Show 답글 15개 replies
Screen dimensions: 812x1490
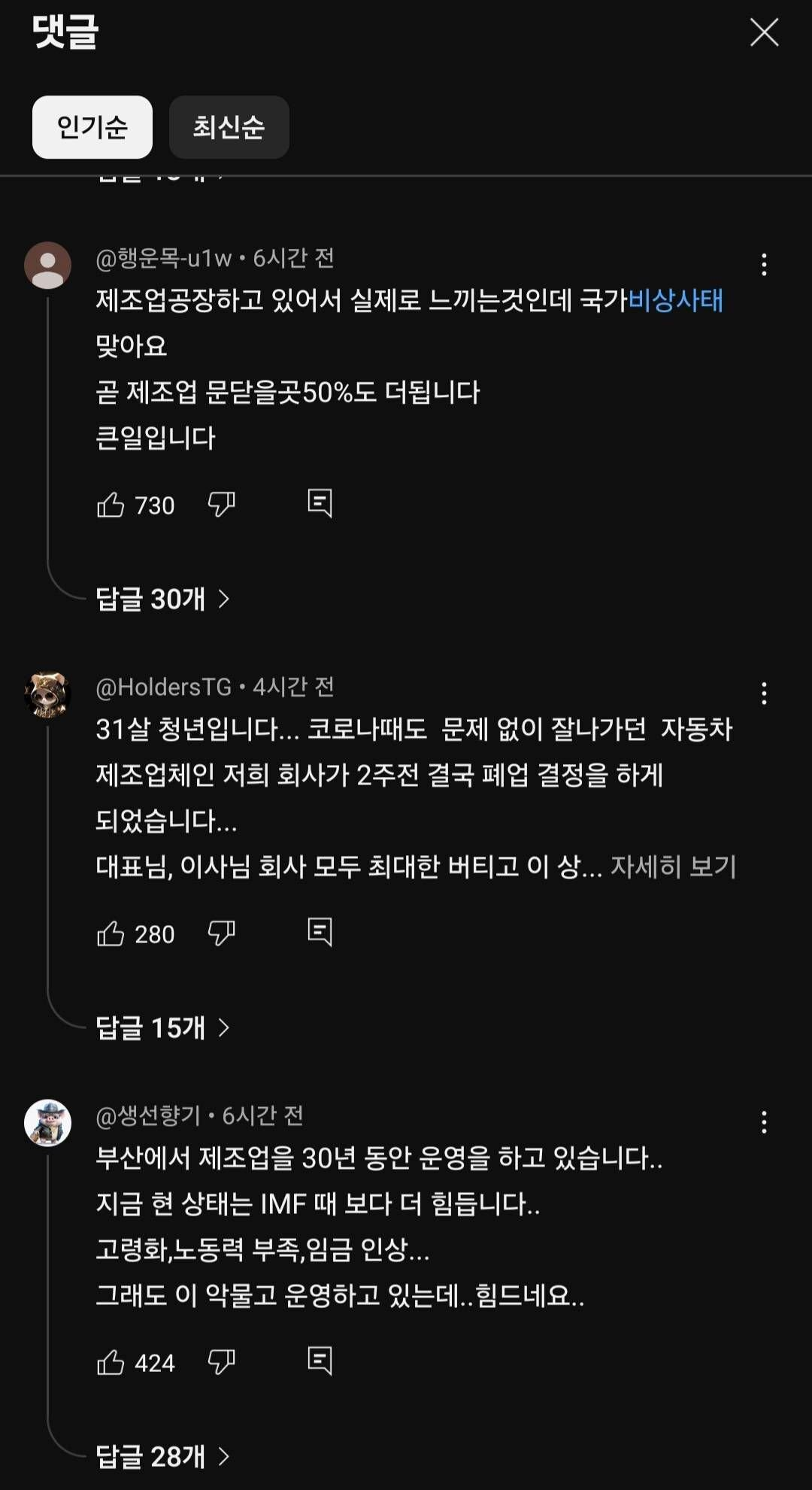pyautogui.click(x=162, y=1027)
